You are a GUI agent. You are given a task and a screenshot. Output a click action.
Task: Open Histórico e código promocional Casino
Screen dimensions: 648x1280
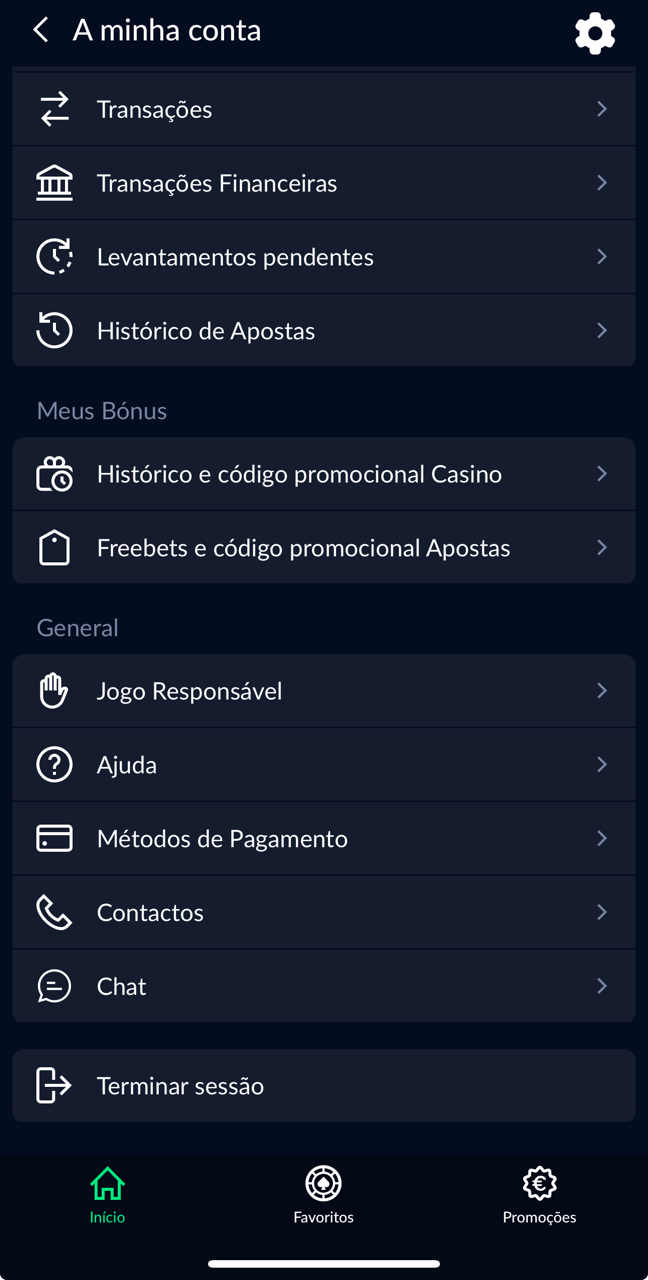[x=324, y=474]
